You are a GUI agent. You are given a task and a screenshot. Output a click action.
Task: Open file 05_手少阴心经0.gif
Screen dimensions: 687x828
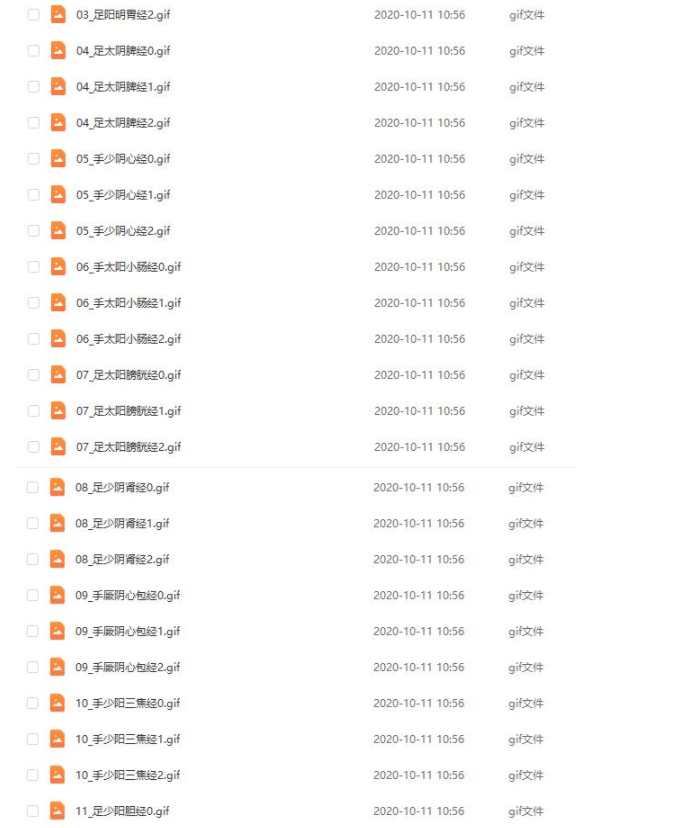[x=123, y=159]
